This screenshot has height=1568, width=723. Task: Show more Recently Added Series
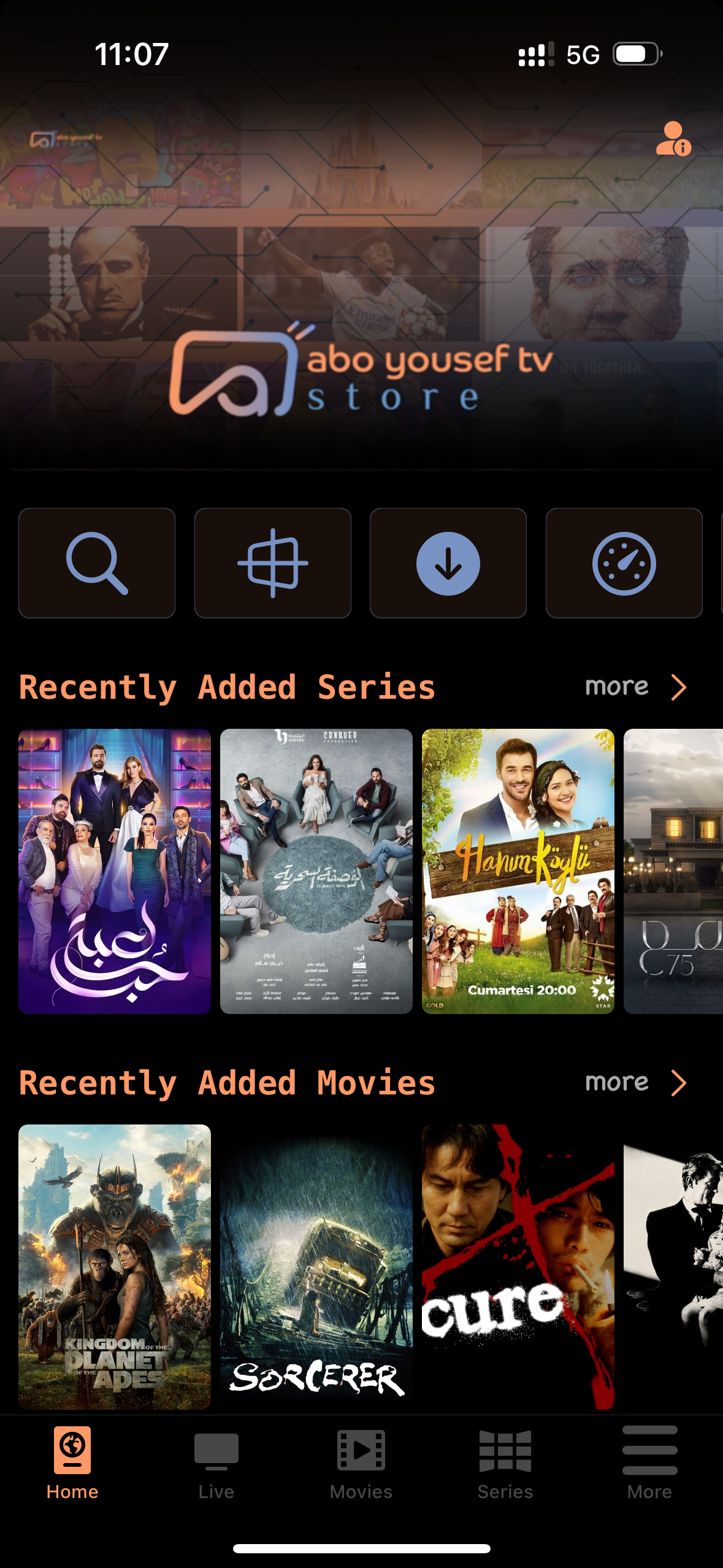(x=635, y=687)
